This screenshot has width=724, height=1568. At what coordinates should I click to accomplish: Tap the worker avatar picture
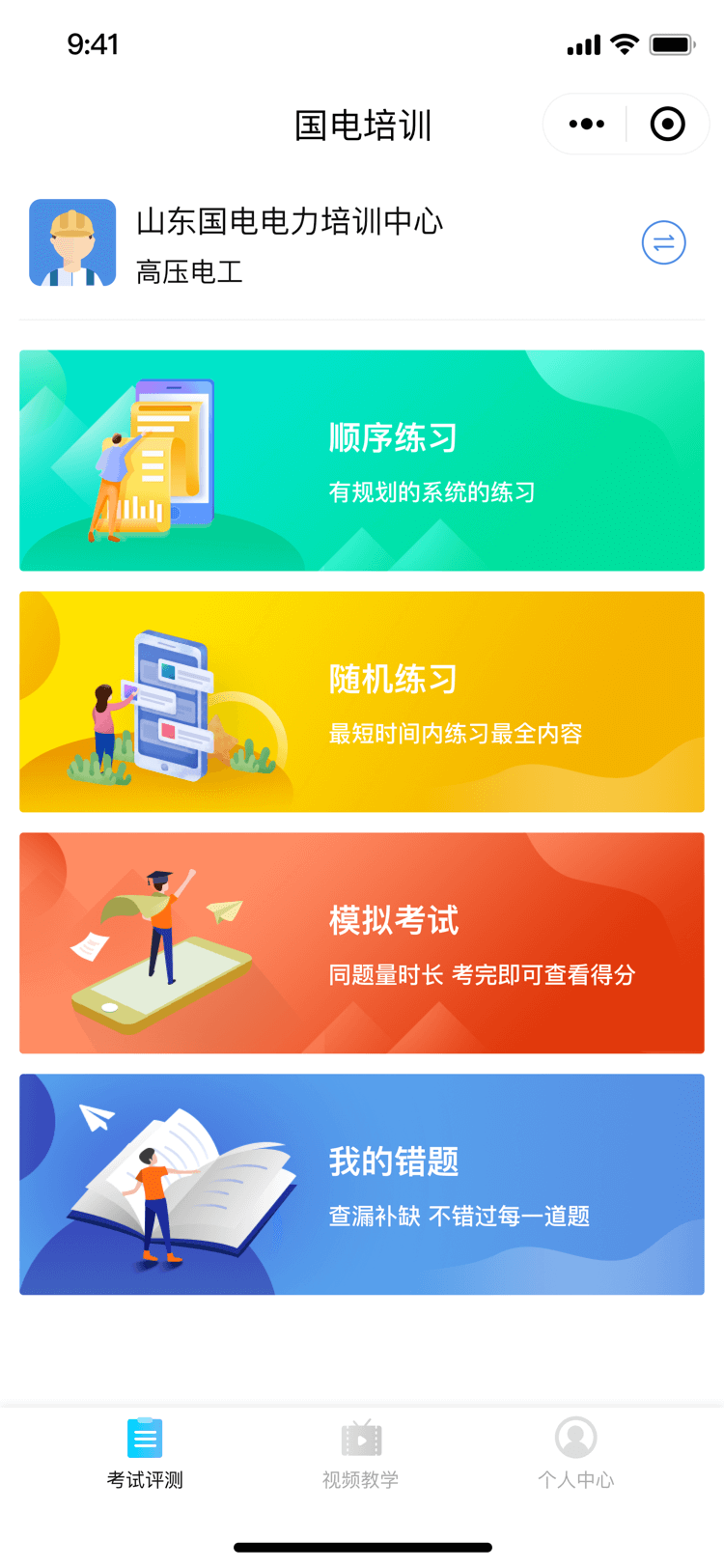click(72, 242)
